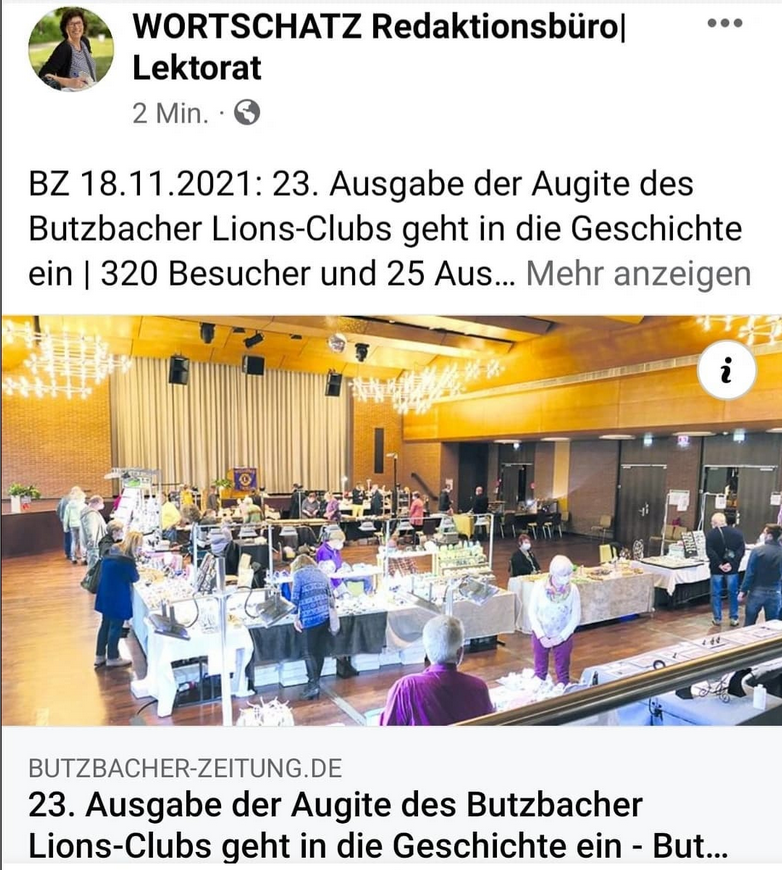
Task: Open the 23. Ausgabe der Augite article headline
Action: click(x=364, y=825)
